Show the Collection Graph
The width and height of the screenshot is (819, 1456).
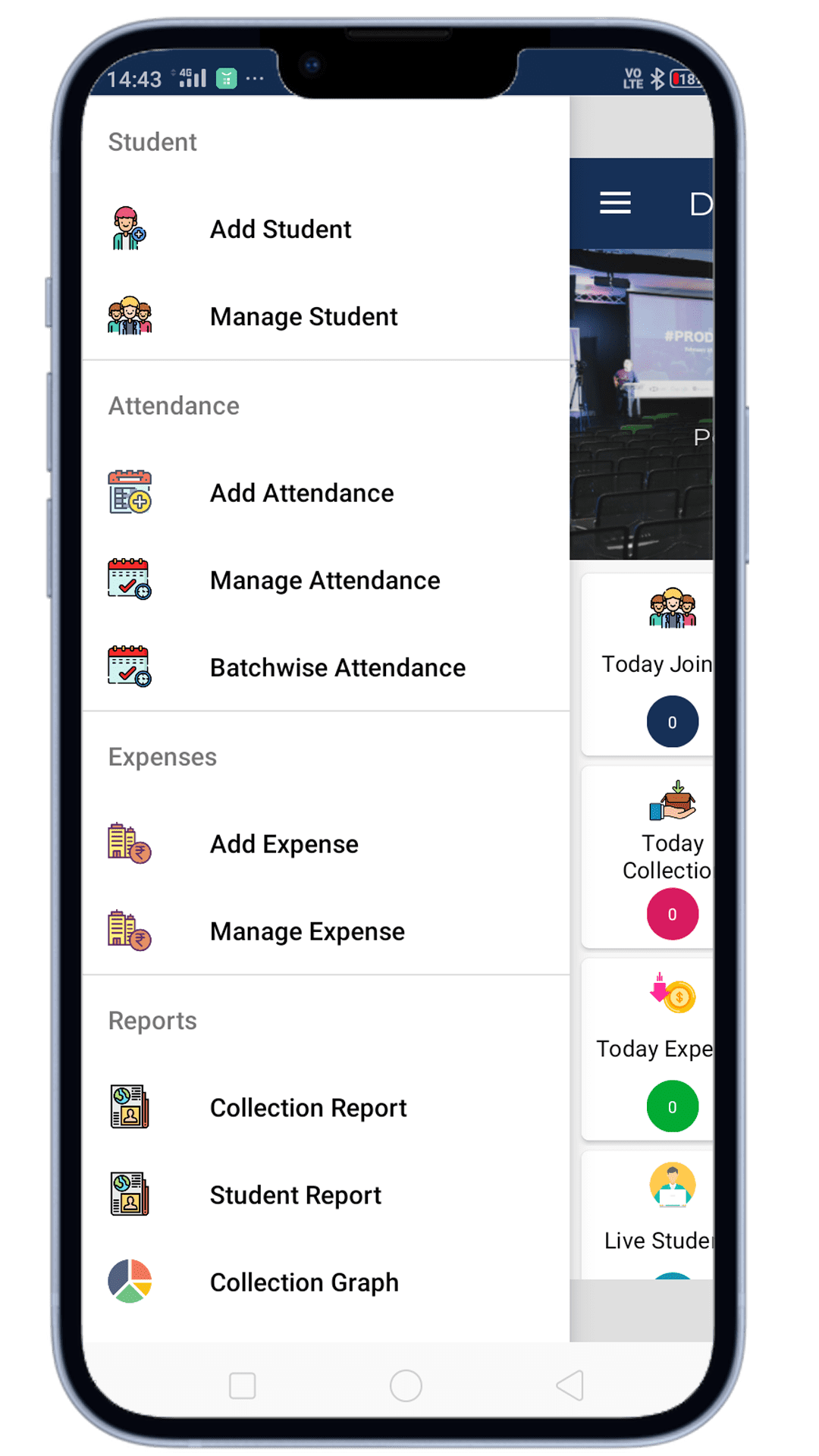tap(303, 1282)
